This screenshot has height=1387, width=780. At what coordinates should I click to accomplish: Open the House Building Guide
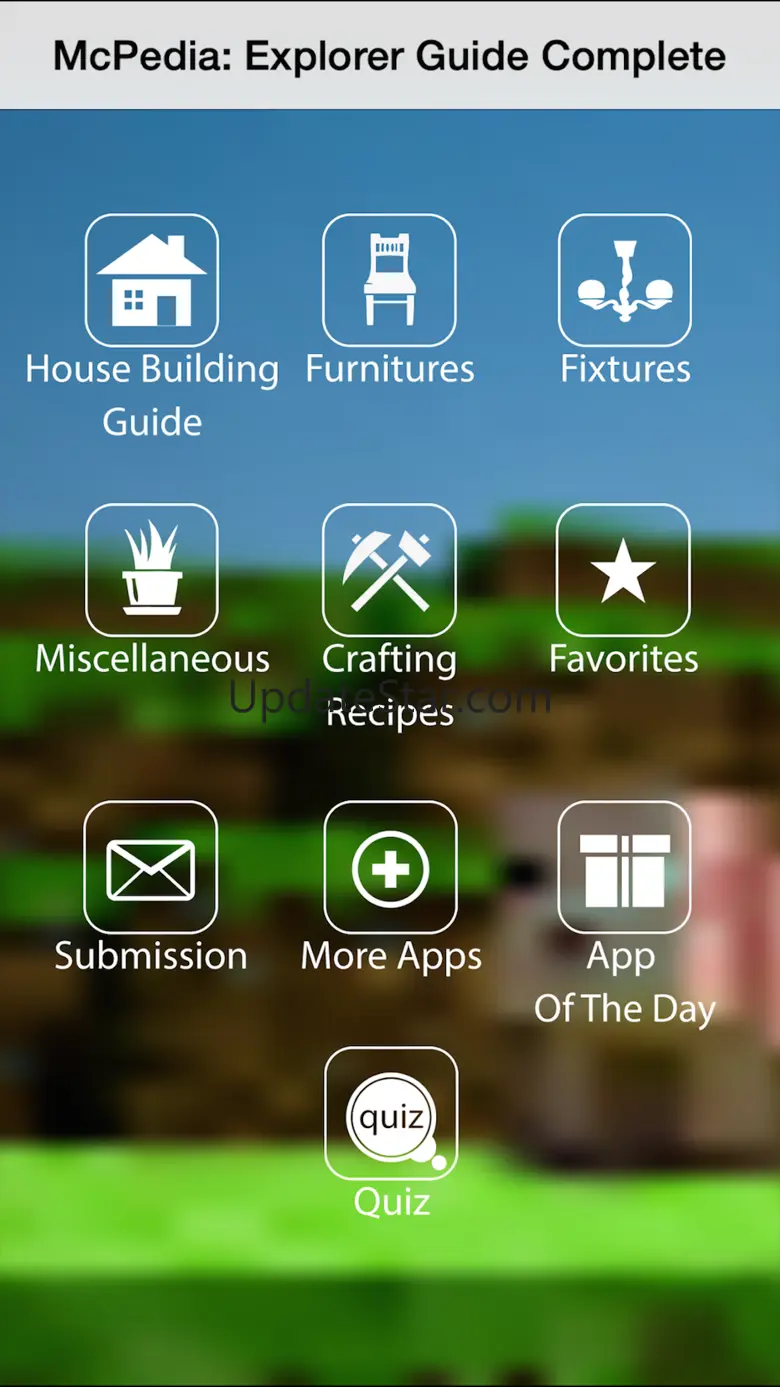152,281
